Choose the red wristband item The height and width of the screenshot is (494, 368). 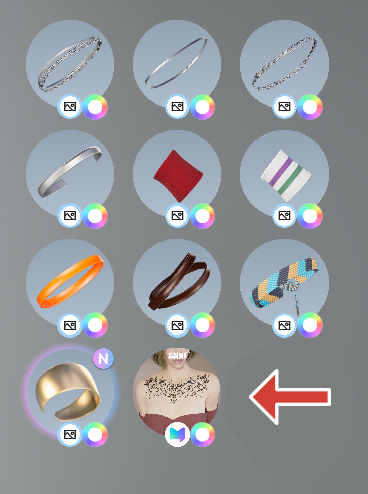[177, 174]
